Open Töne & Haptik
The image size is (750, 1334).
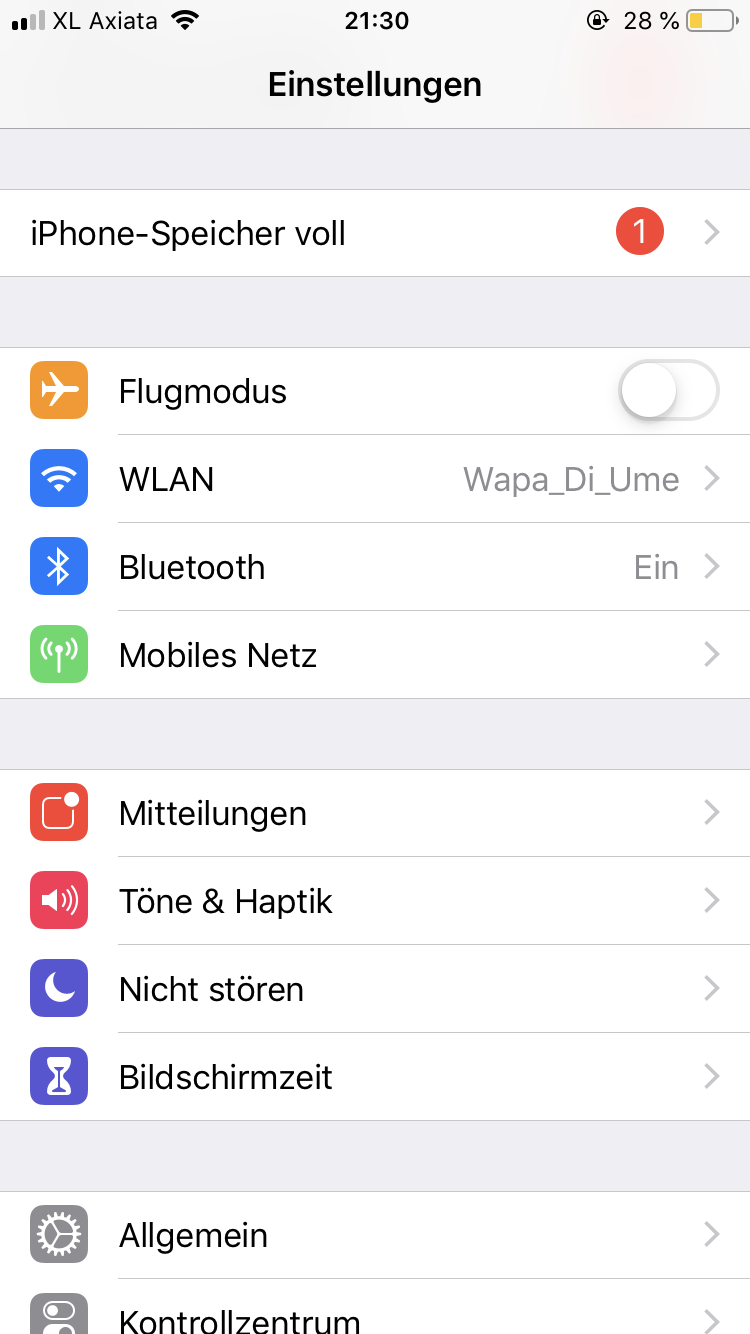tap(375, 901)
